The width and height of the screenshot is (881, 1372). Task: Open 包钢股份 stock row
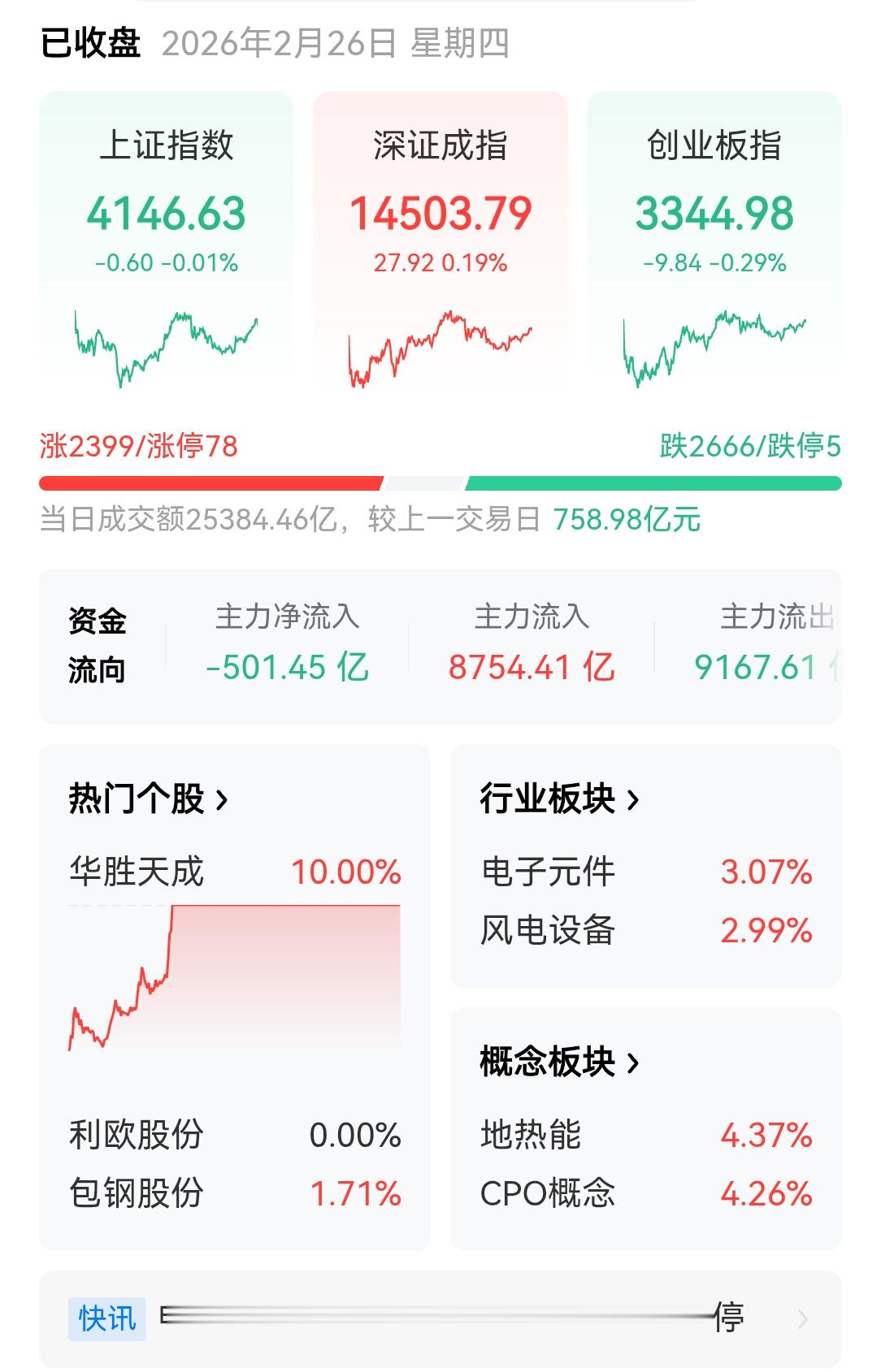click(234, 1193)
